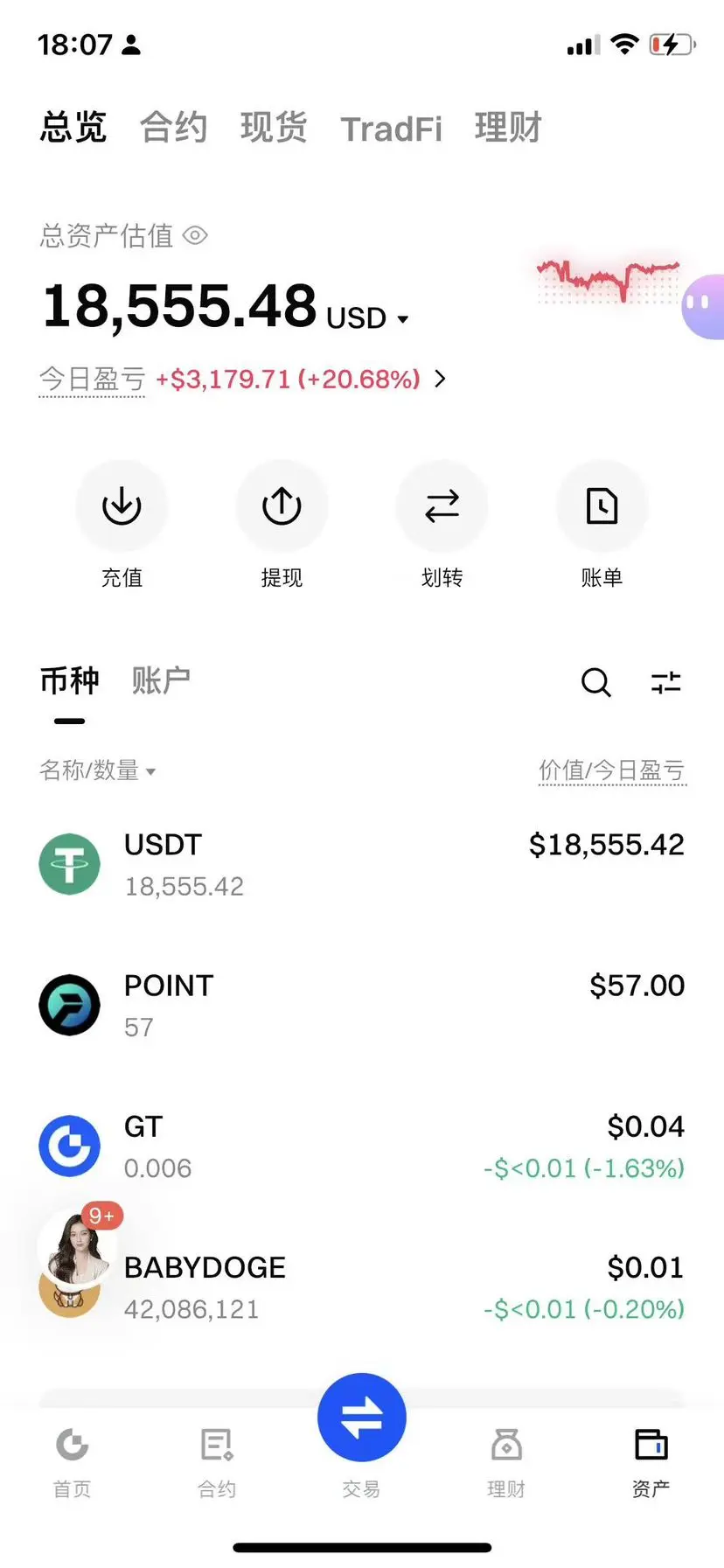Change the USD valuation currency dropdown
This screenshot has width=724, height=1568.
point(367,317)
